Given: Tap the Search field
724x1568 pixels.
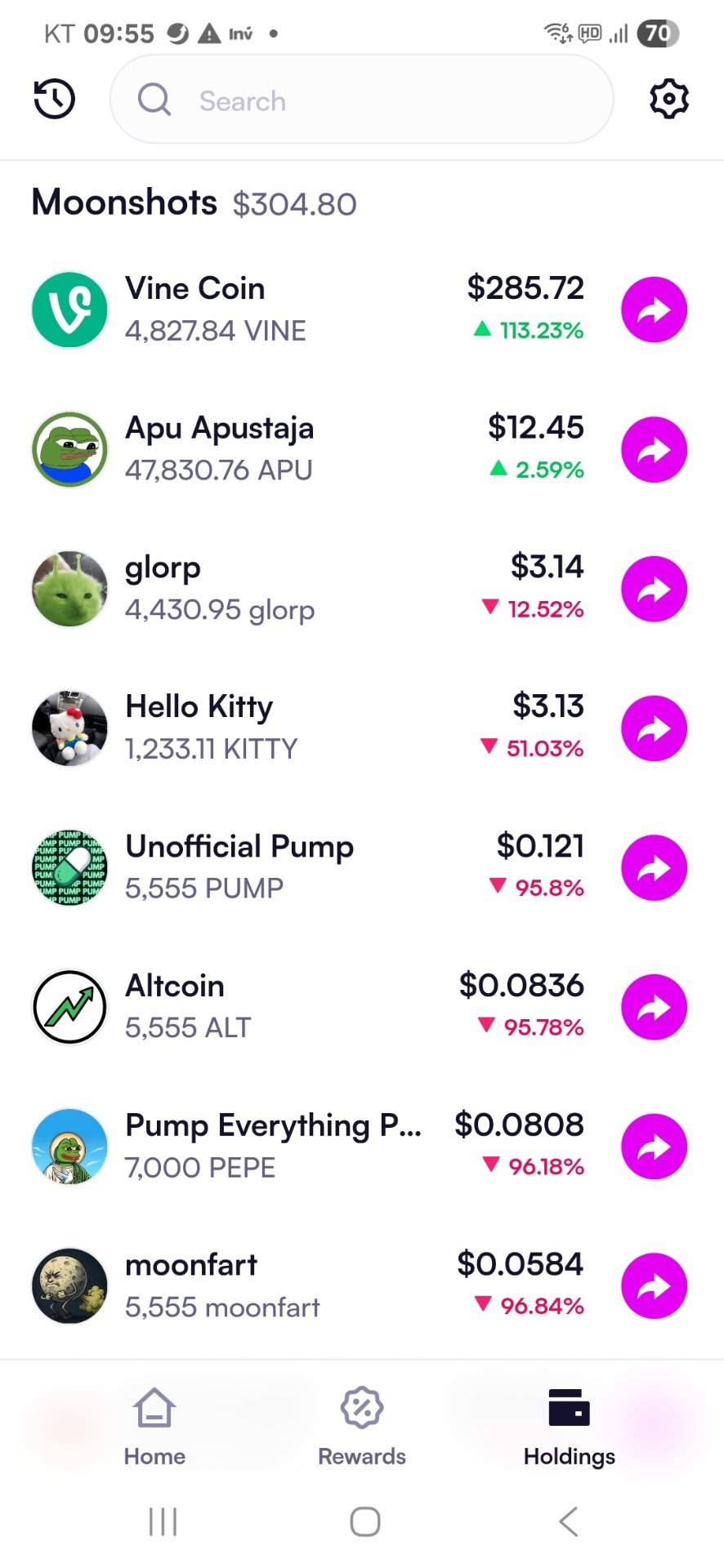Looking at the screenshot, I should tap(362, 100).
